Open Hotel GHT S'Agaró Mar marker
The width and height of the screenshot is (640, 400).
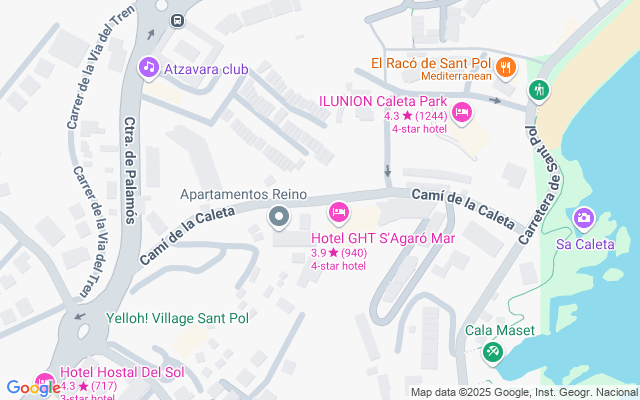point(338,211)
